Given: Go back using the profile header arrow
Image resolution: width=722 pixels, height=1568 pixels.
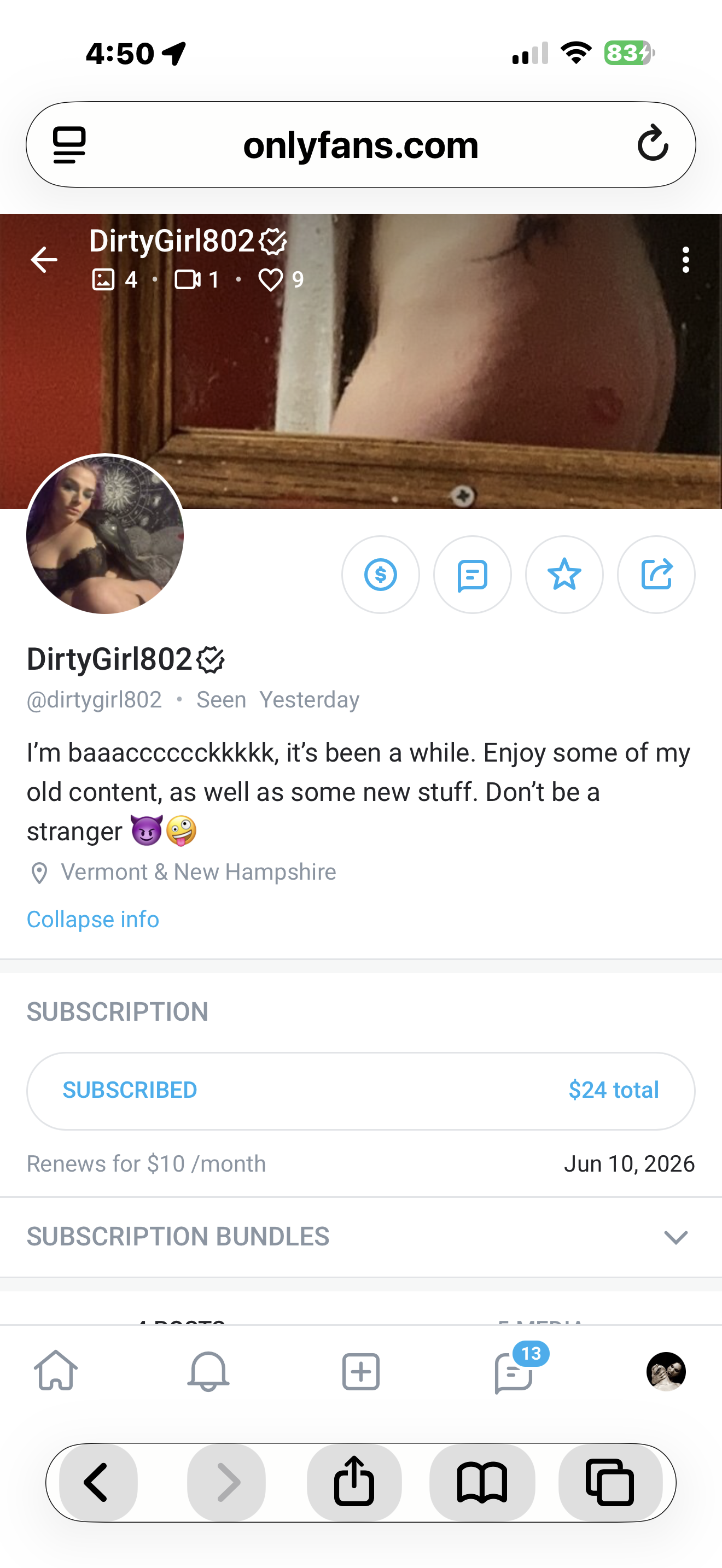Looking at the screenshot, I should (44, 260).
